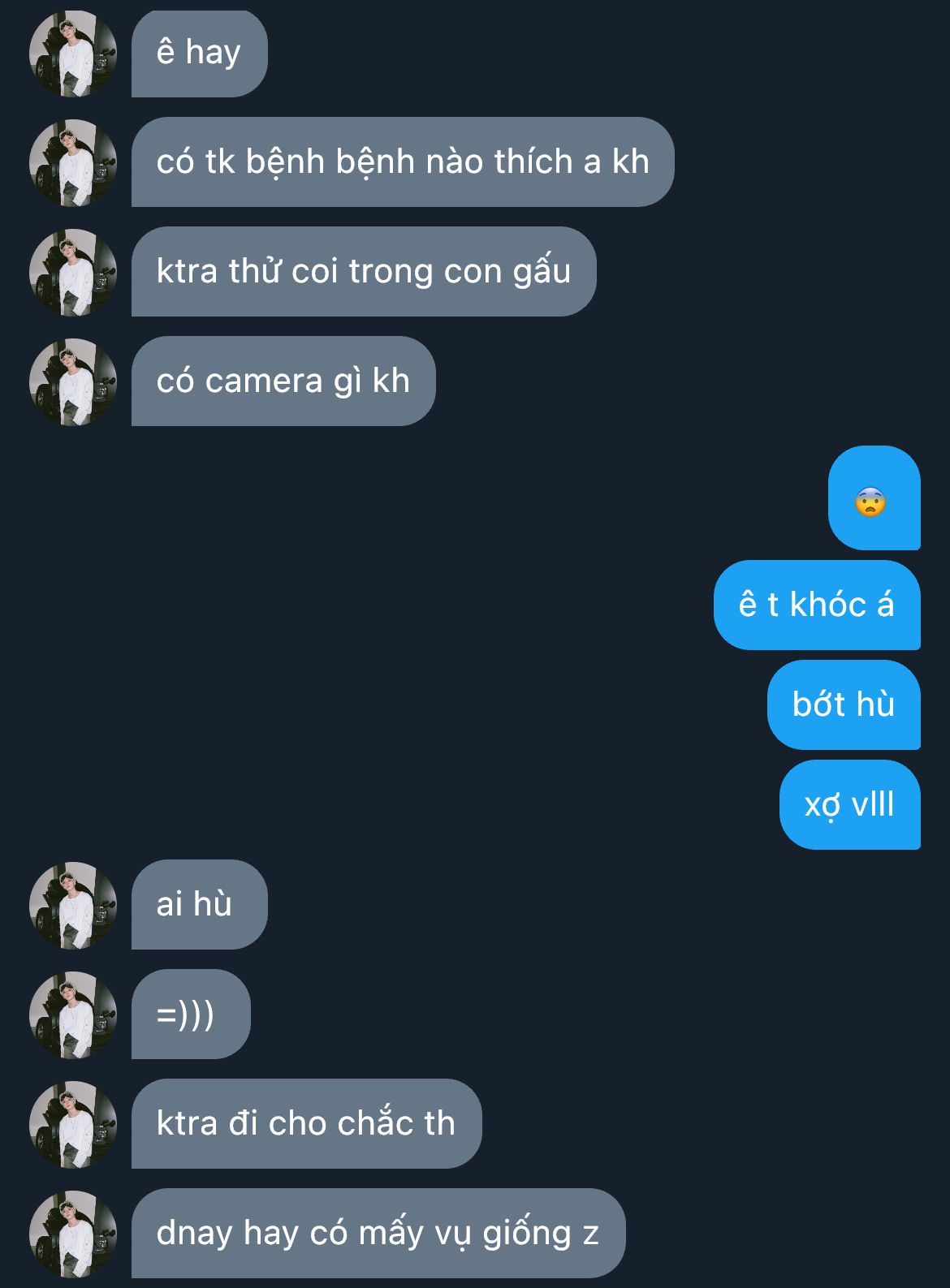Tap the message "ktra đi cho chắc th"
Image resolution: width=950 pixels, height=1288 pixels.
[x=306, y=1124]
